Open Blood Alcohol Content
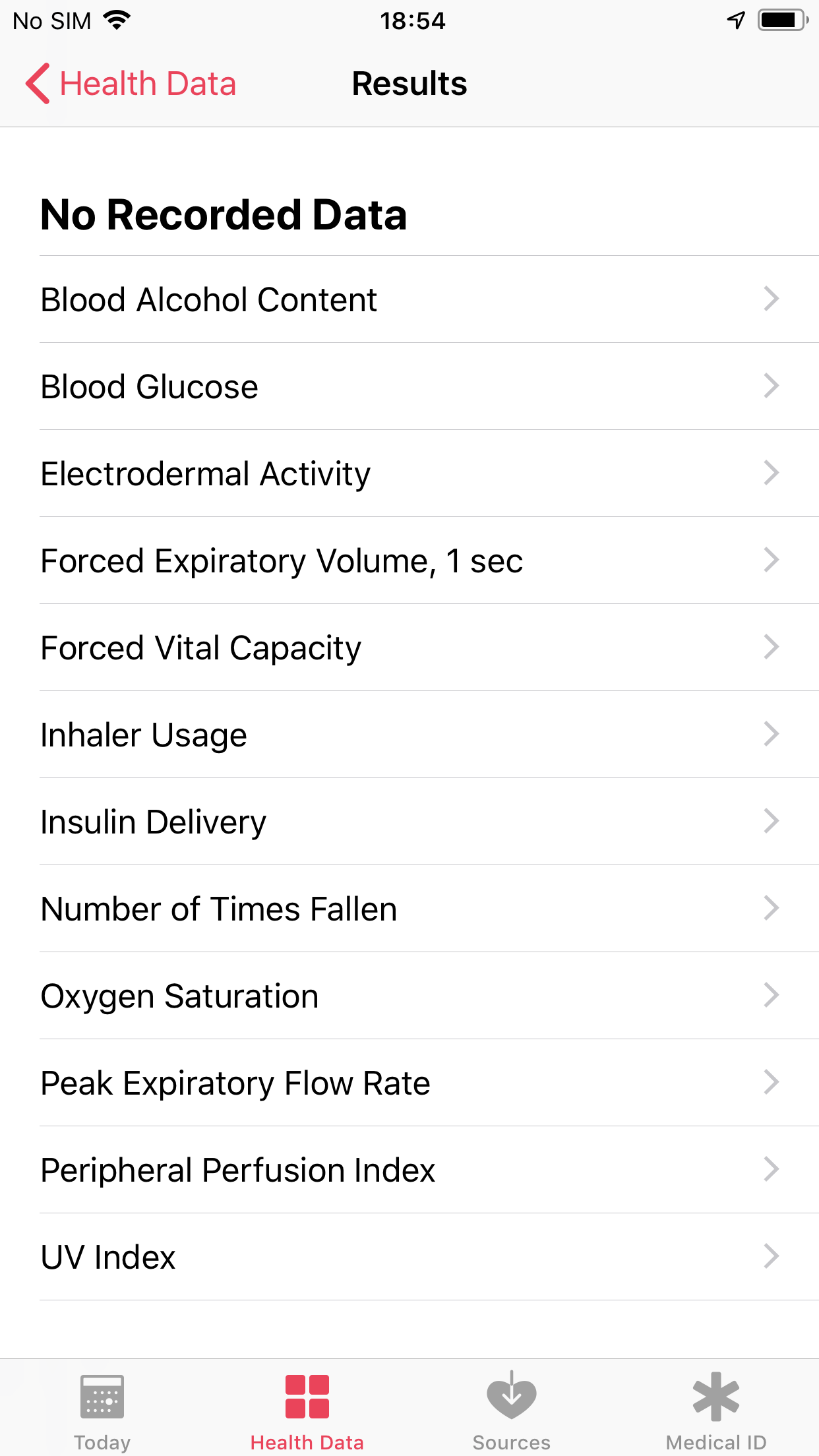 coord(409,299)
